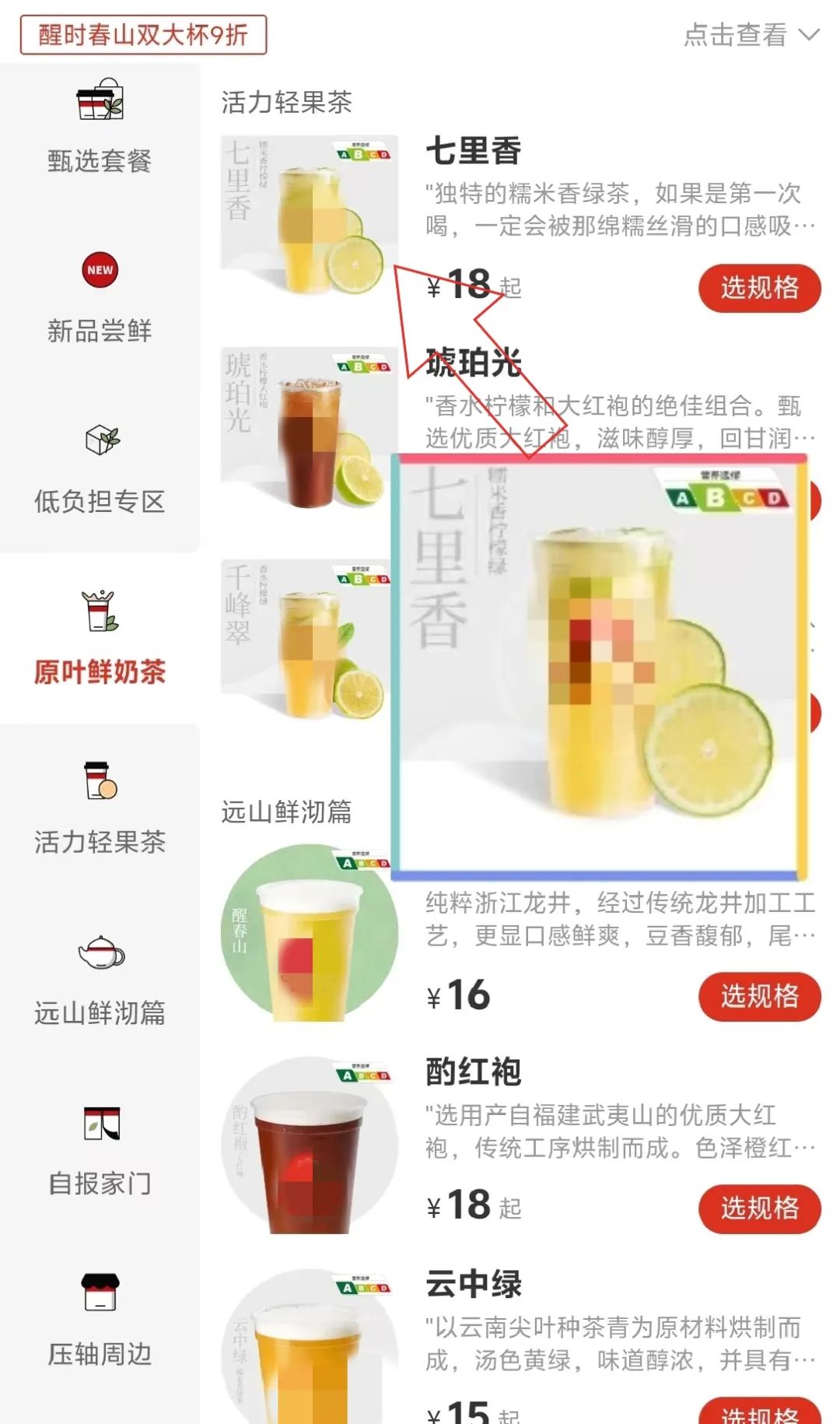840x1424 pixels.
Task: Open the 琥珀光 product image
Action: [310, 428]
